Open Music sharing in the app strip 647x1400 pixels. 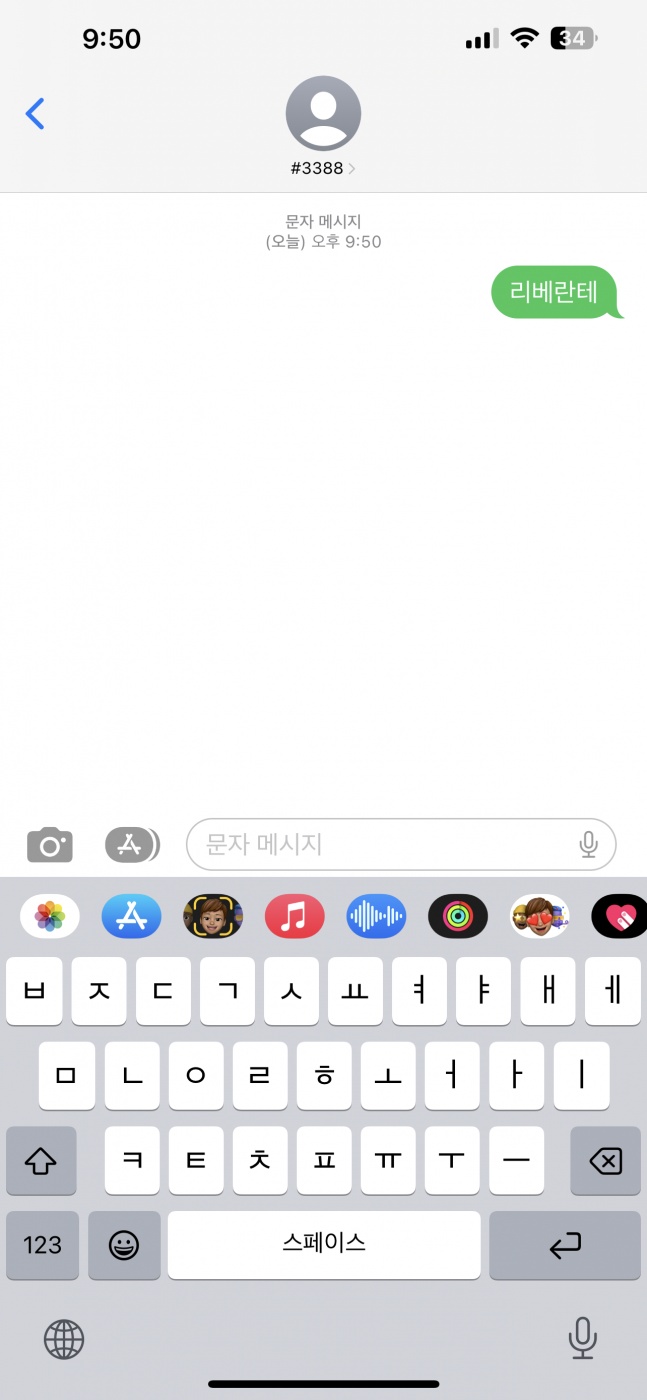295,916
